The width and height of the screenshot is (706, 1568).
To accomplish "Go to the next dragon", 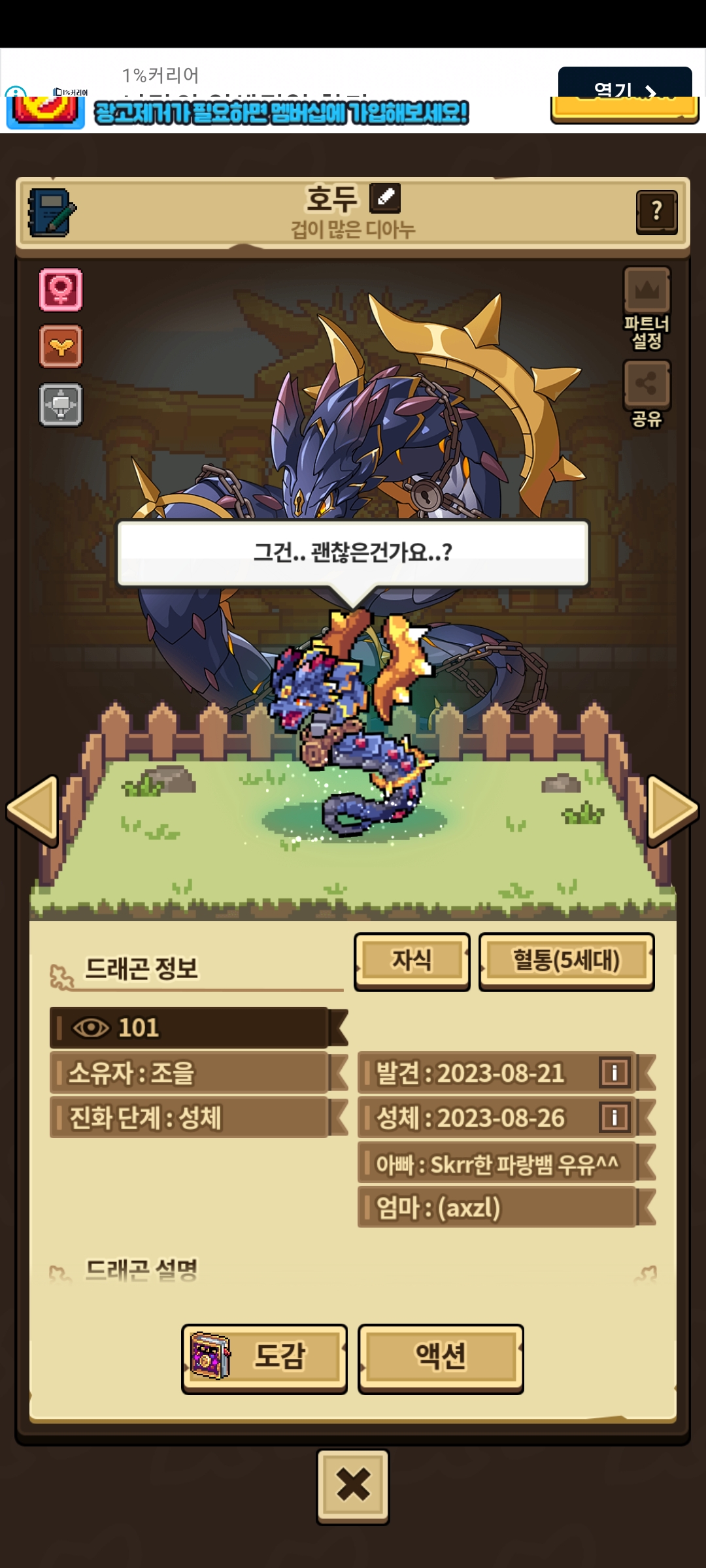I will 672,810.
